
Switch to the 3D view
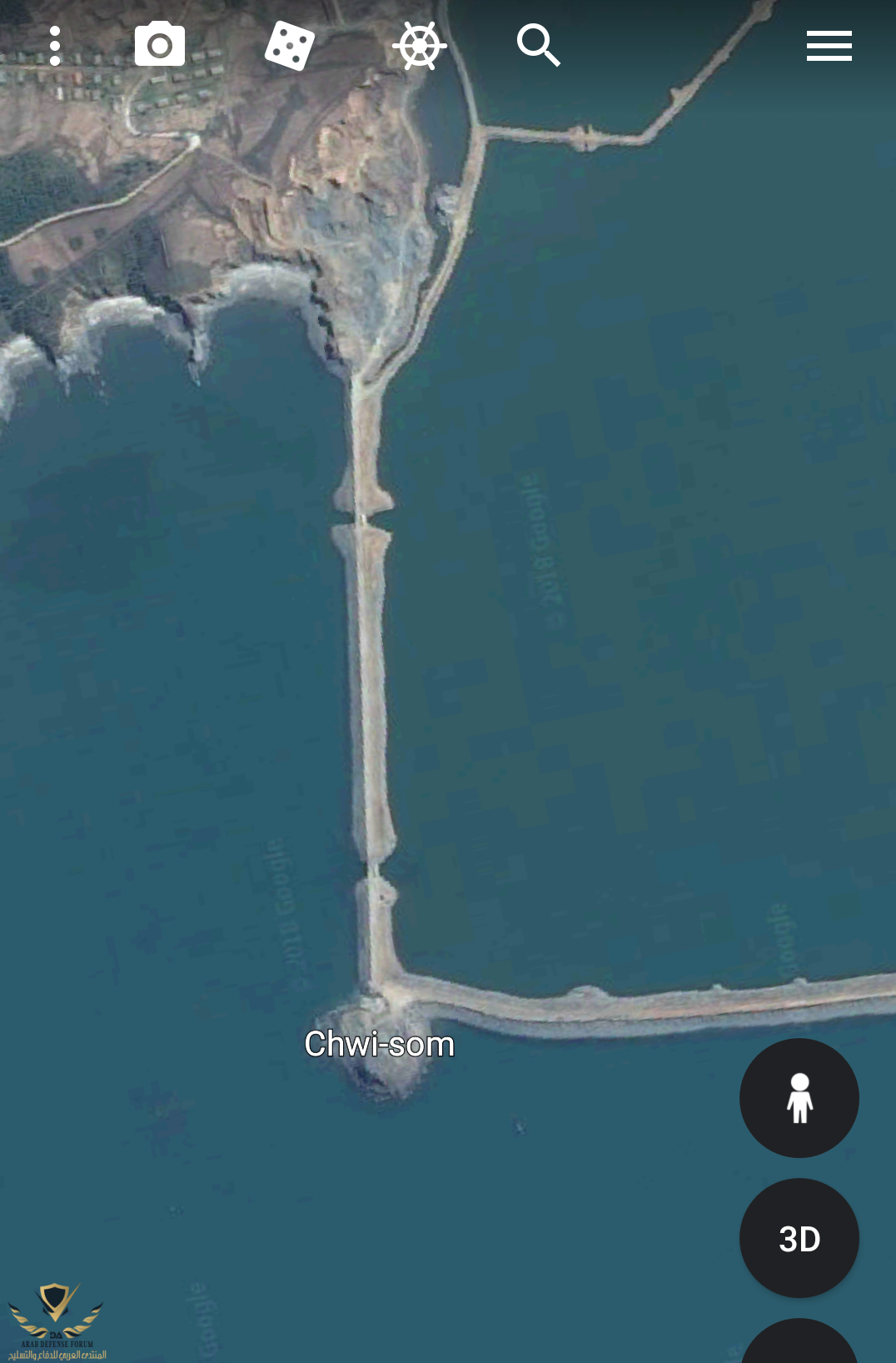pos(799,1238)
